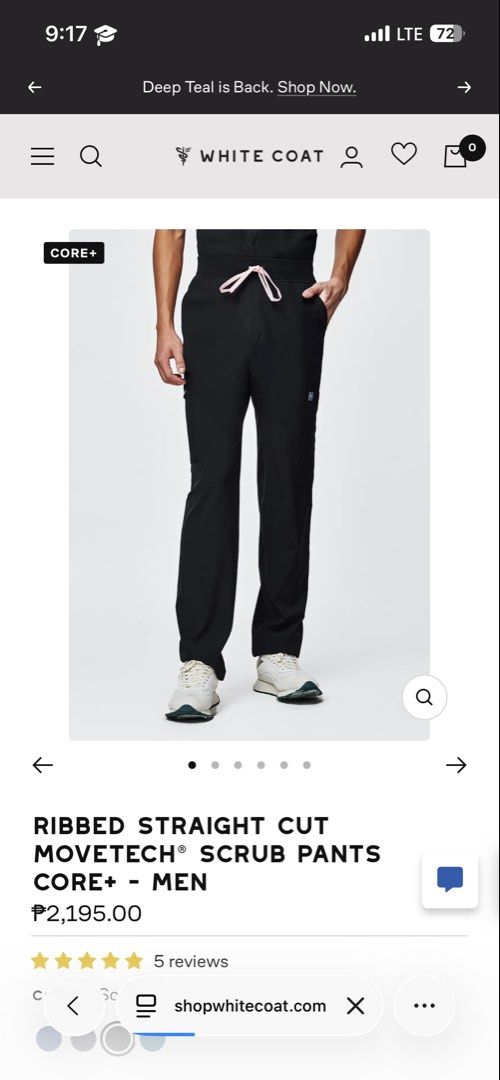Open the hamburger menu
Image resolution: width=500 pixels, height=1080 pixels.
tap(42, 156)
